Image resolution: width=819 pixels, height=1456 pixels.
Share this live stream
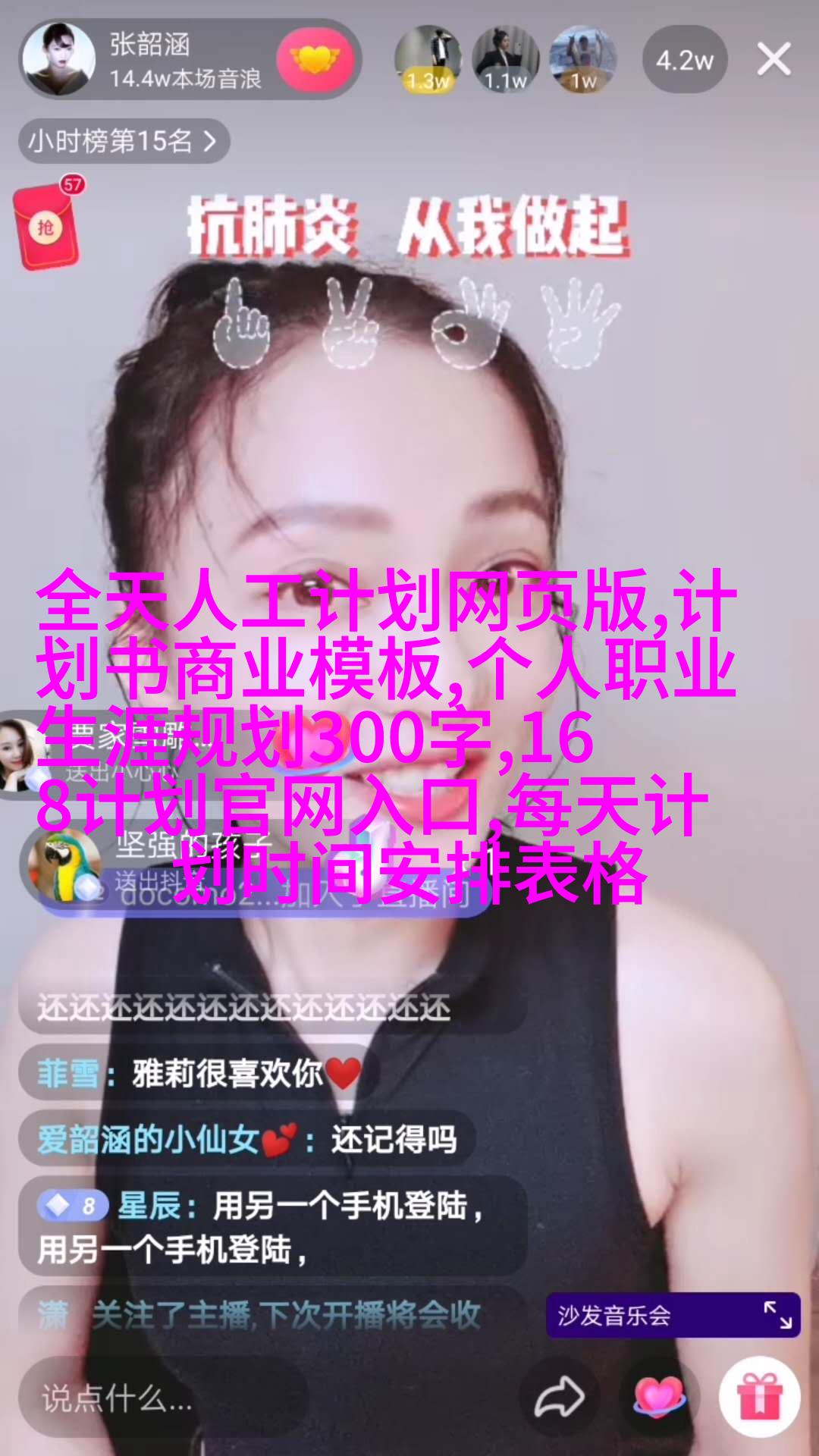point(559,1398)
